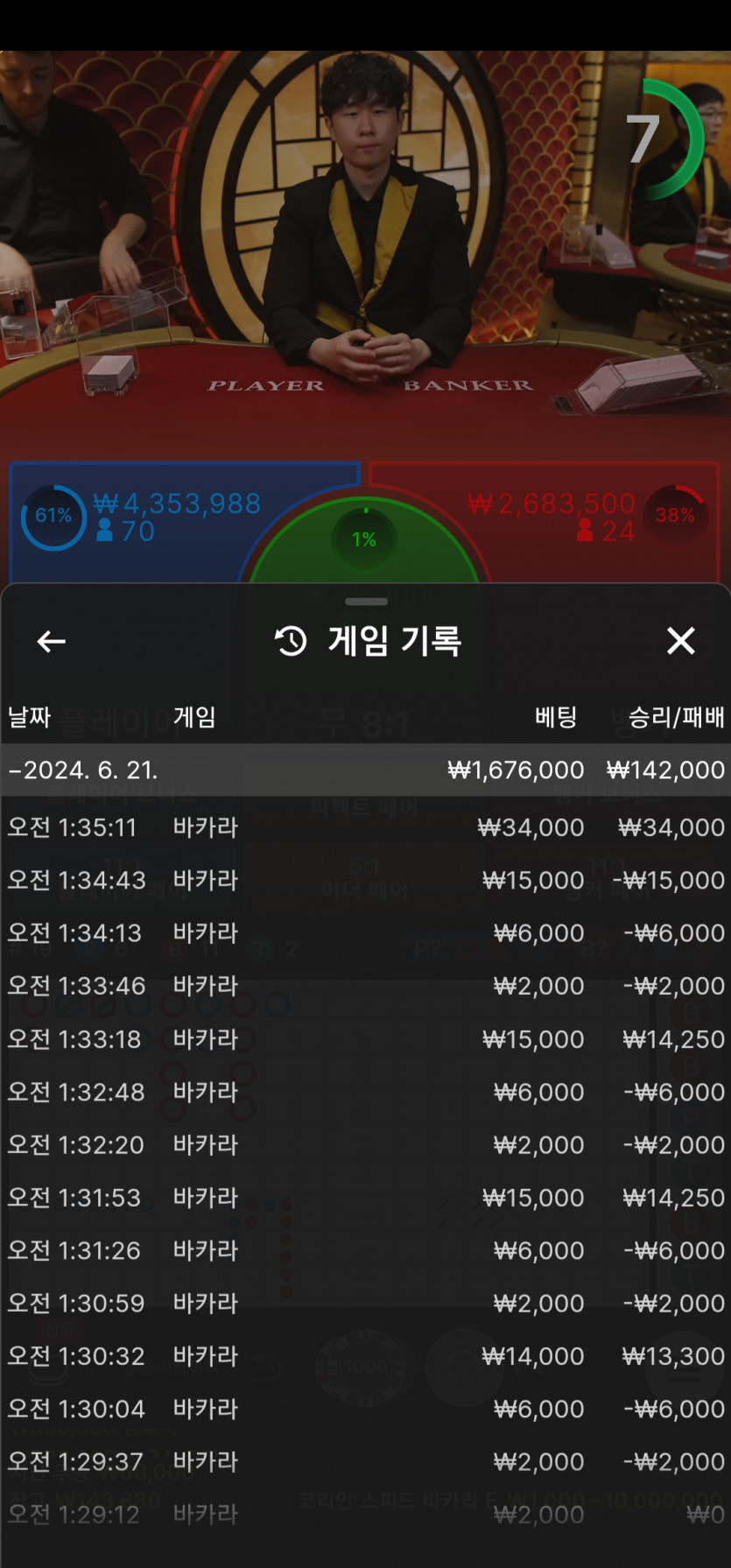This screenshot has height=1568, width=731.
Task: Close the 게임 기록 panel
Action: click(x=680, y=642)
